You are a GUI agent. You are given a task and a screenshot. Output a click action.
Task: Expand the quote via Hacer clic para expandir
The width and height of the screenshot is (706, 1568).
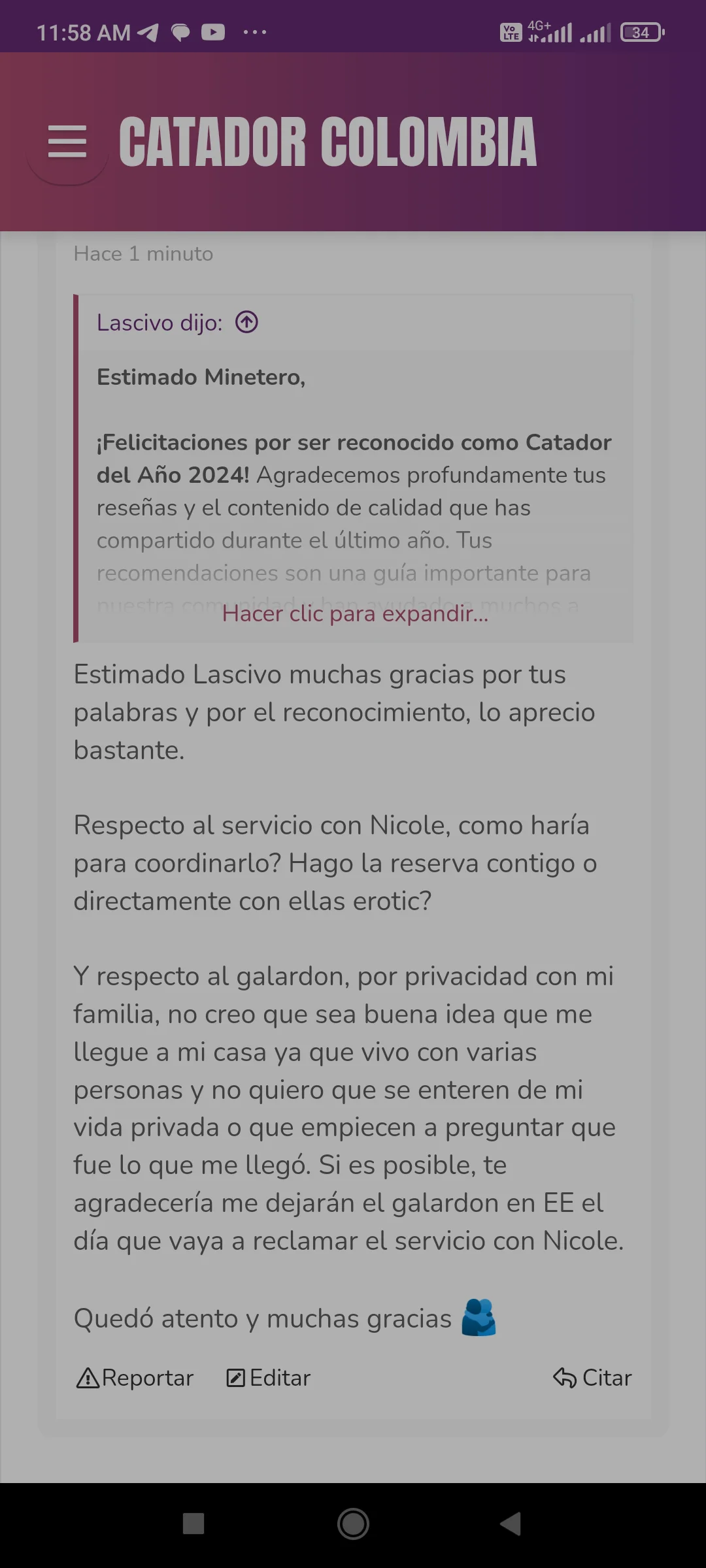tap(355, 613)
